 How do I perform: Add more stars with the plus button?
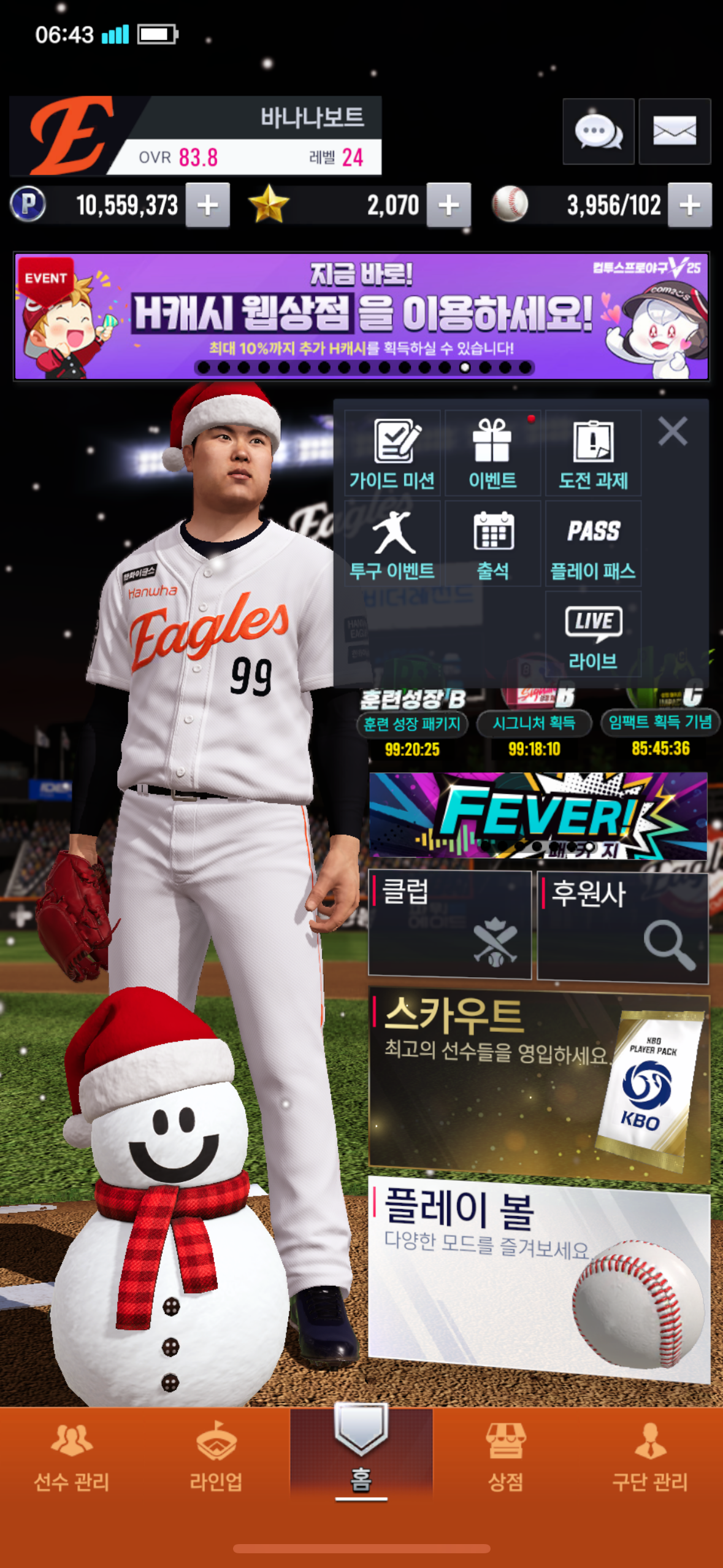click(x=448, y=205)
